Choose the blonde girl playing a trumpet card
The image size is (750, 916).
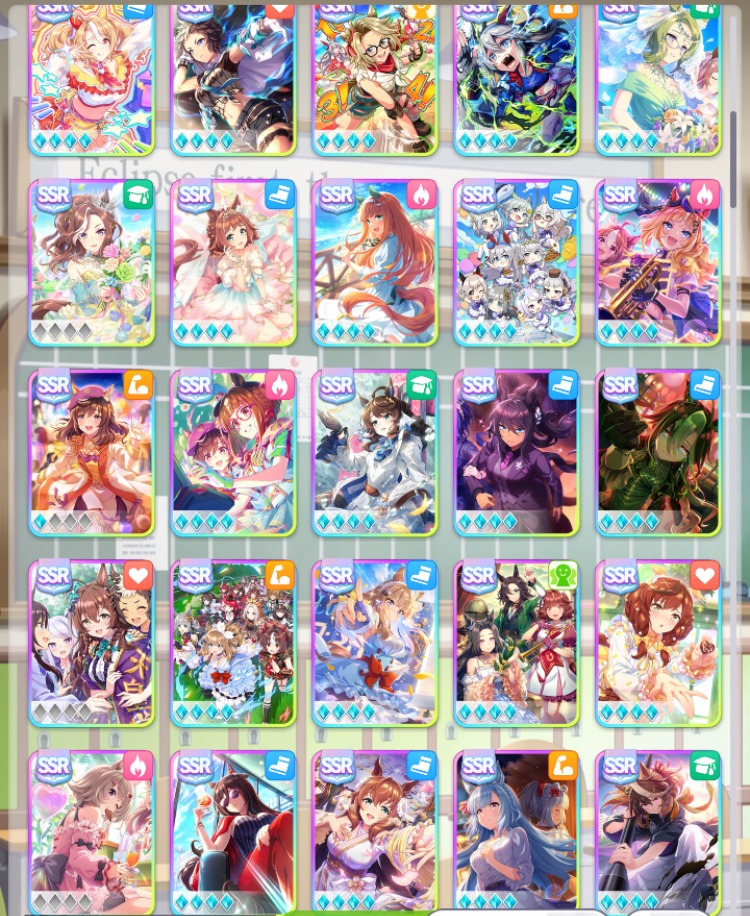(658, 262)
